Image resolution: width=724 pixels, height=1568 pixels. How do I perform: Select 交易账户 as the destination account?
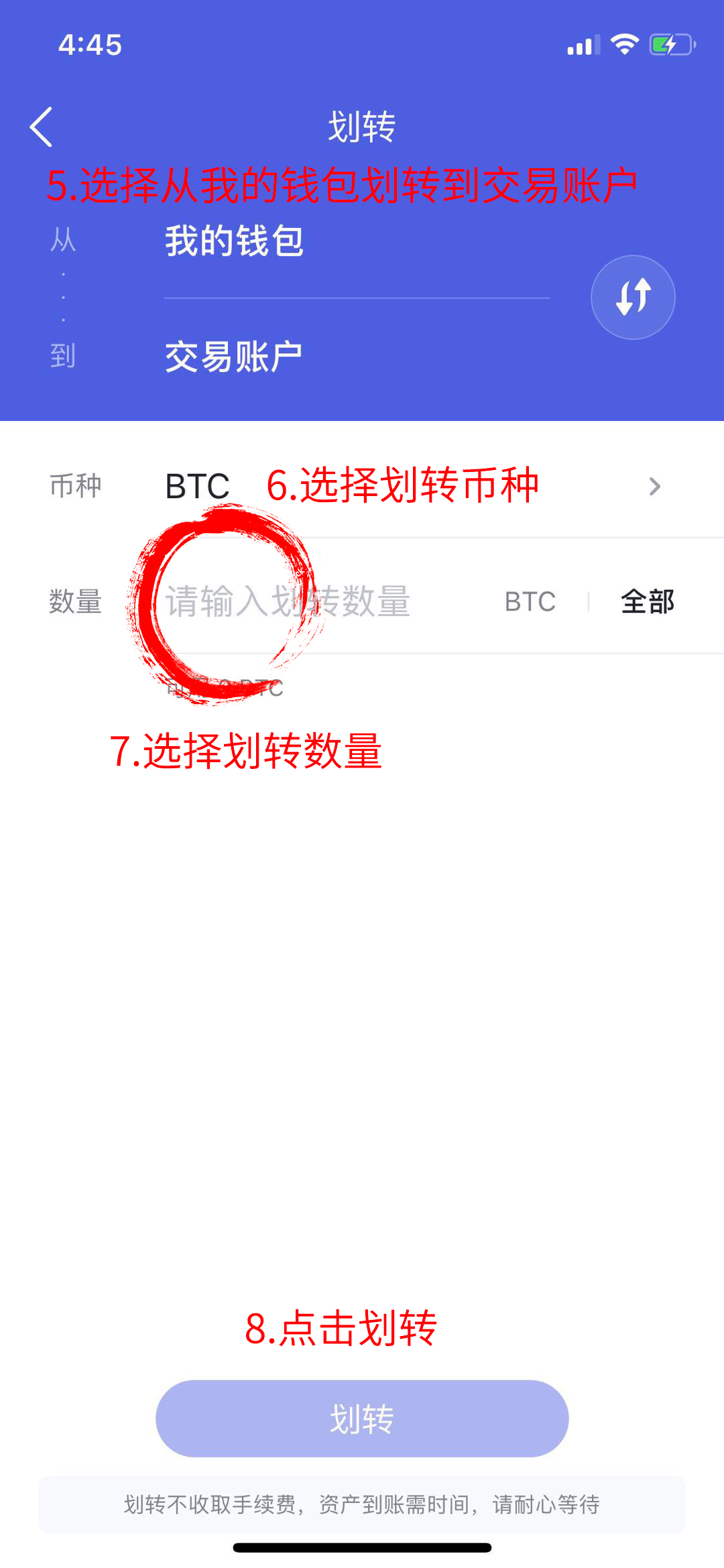point(233,357)
